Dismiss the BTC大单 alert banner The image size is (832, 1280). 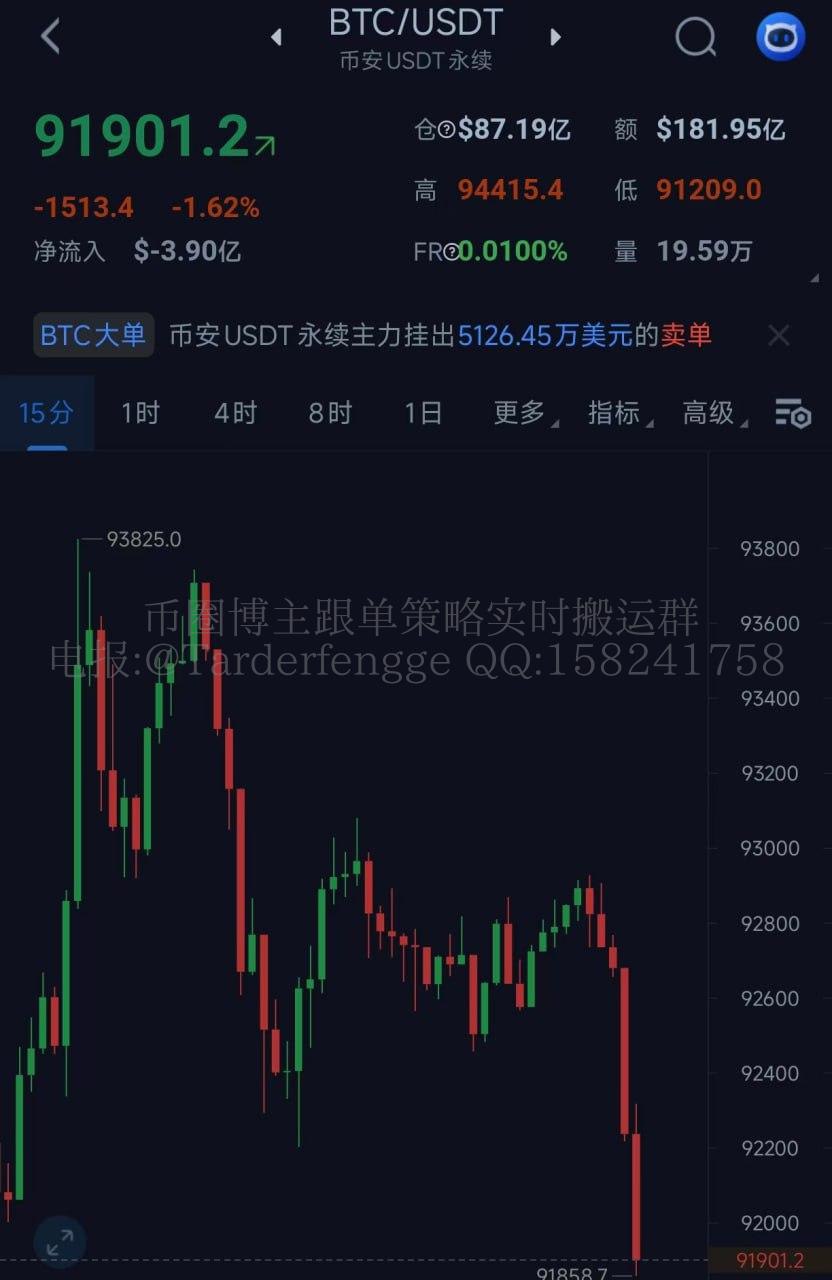[x=778, y=336]
